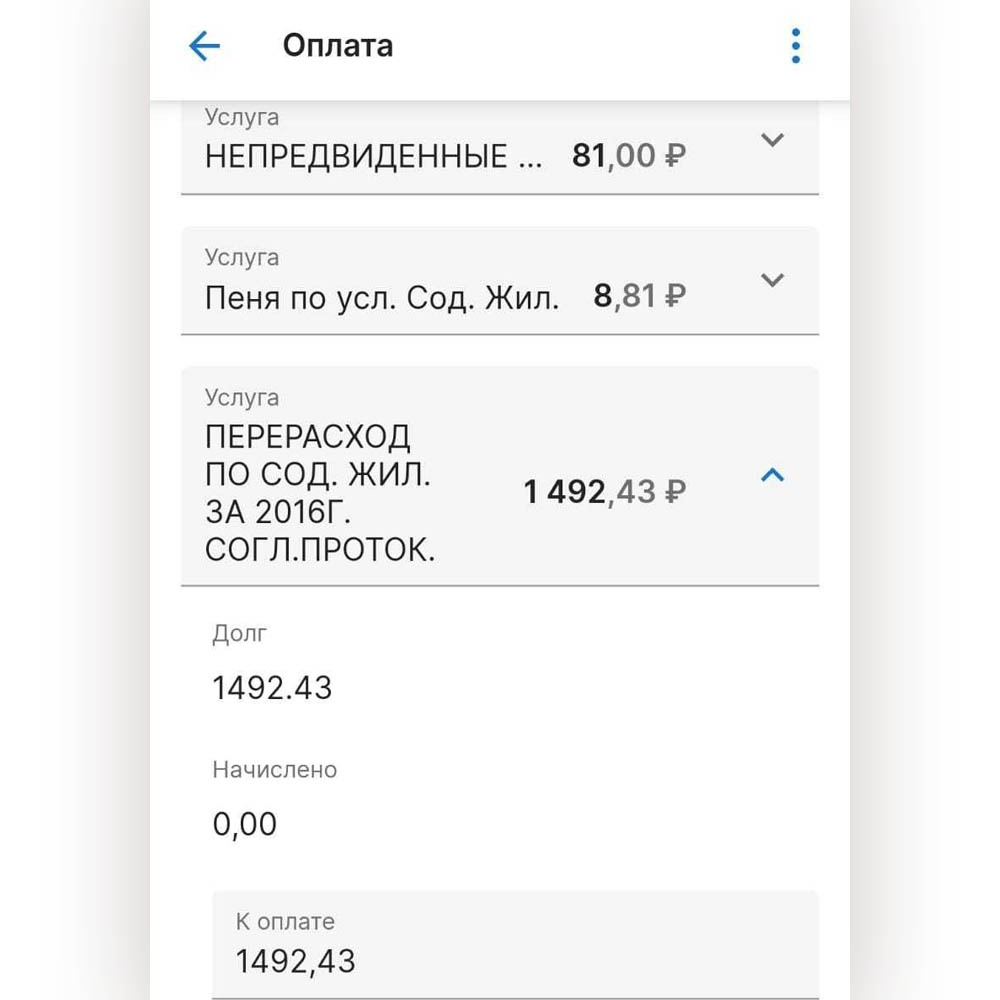This screenshot has width=1000, height=1000.
Task: Expand the Пеня по усл. Сод. Жил. row
Action: 771,280
